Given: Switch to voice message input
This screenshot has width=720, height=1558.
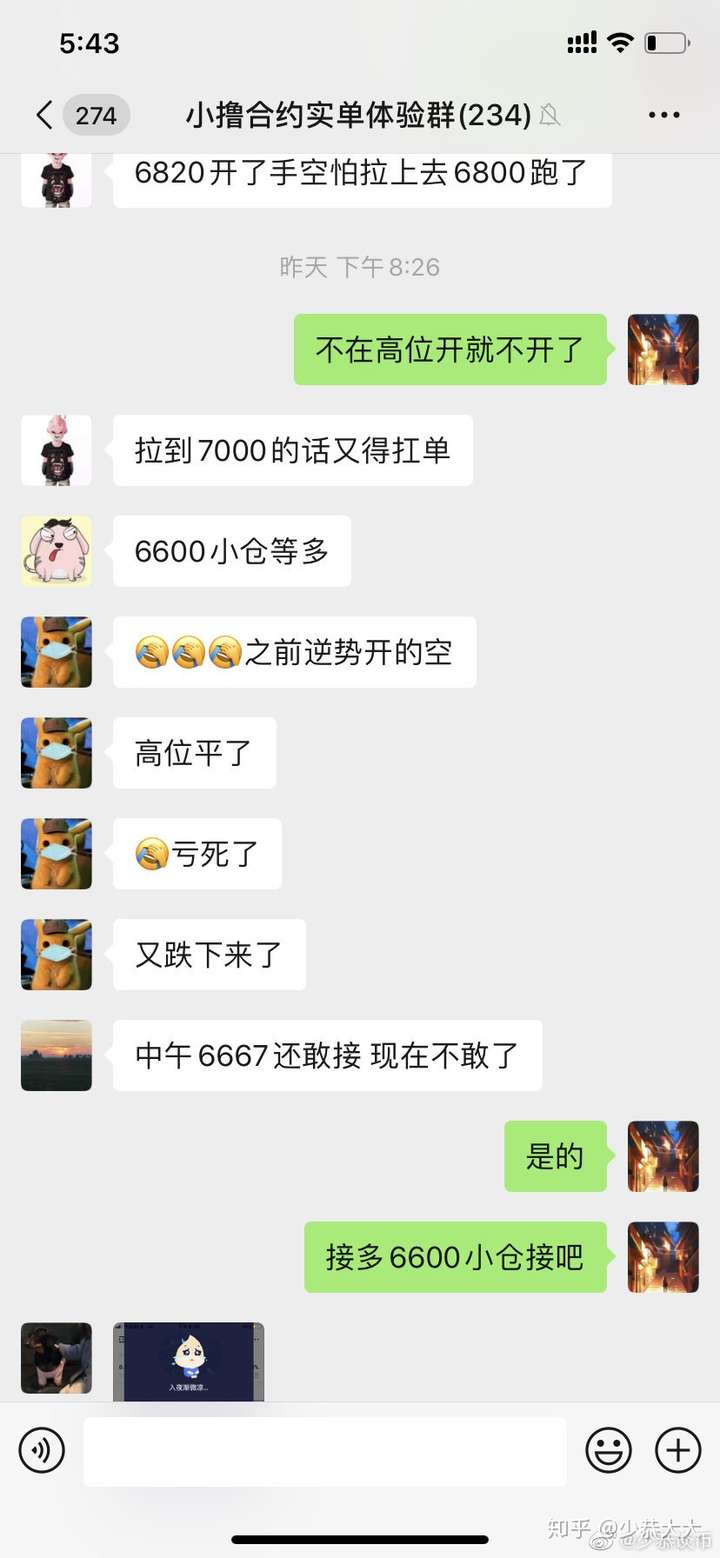Looking at the screenshot, I should (x=42, y=1450).
